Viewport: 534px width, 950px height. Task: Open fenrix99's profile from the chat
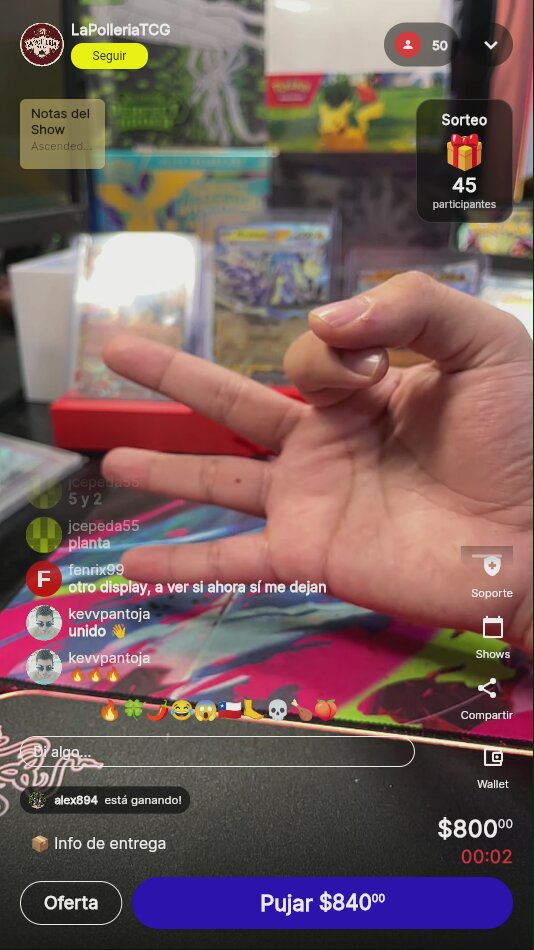pyautogui.click(x=44, y=579)
